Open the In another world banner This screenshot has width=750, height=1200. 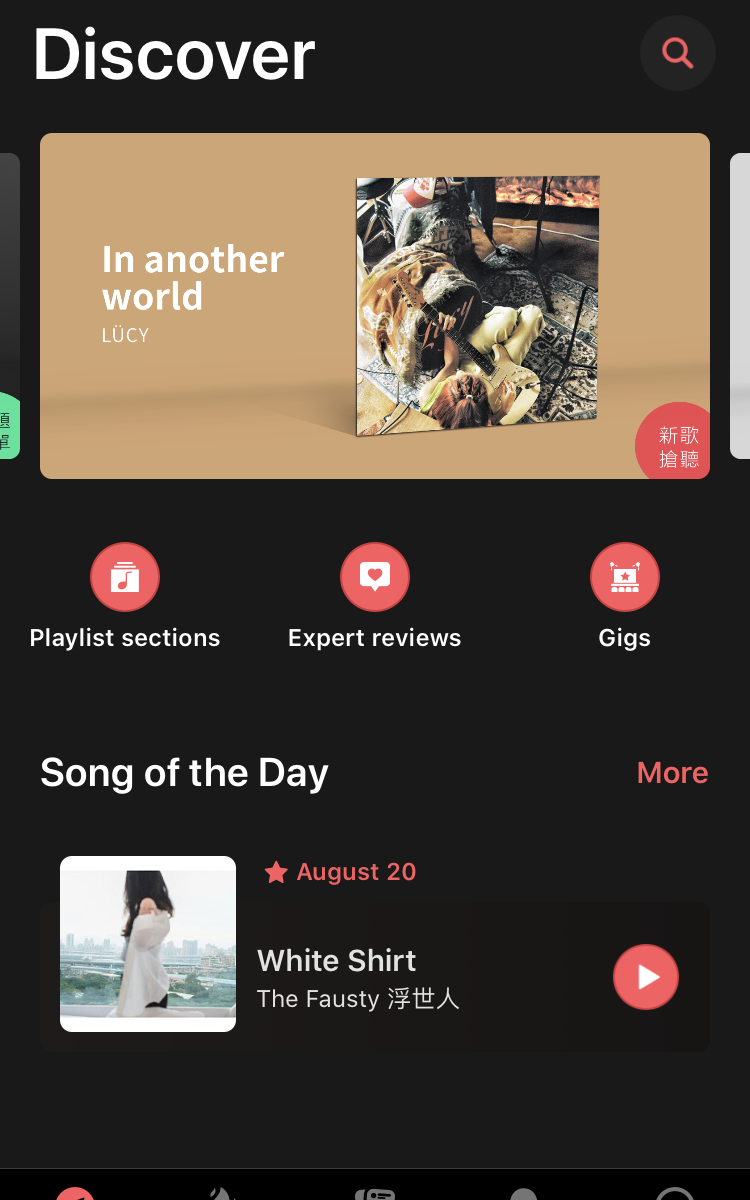(x=374, y=306)
